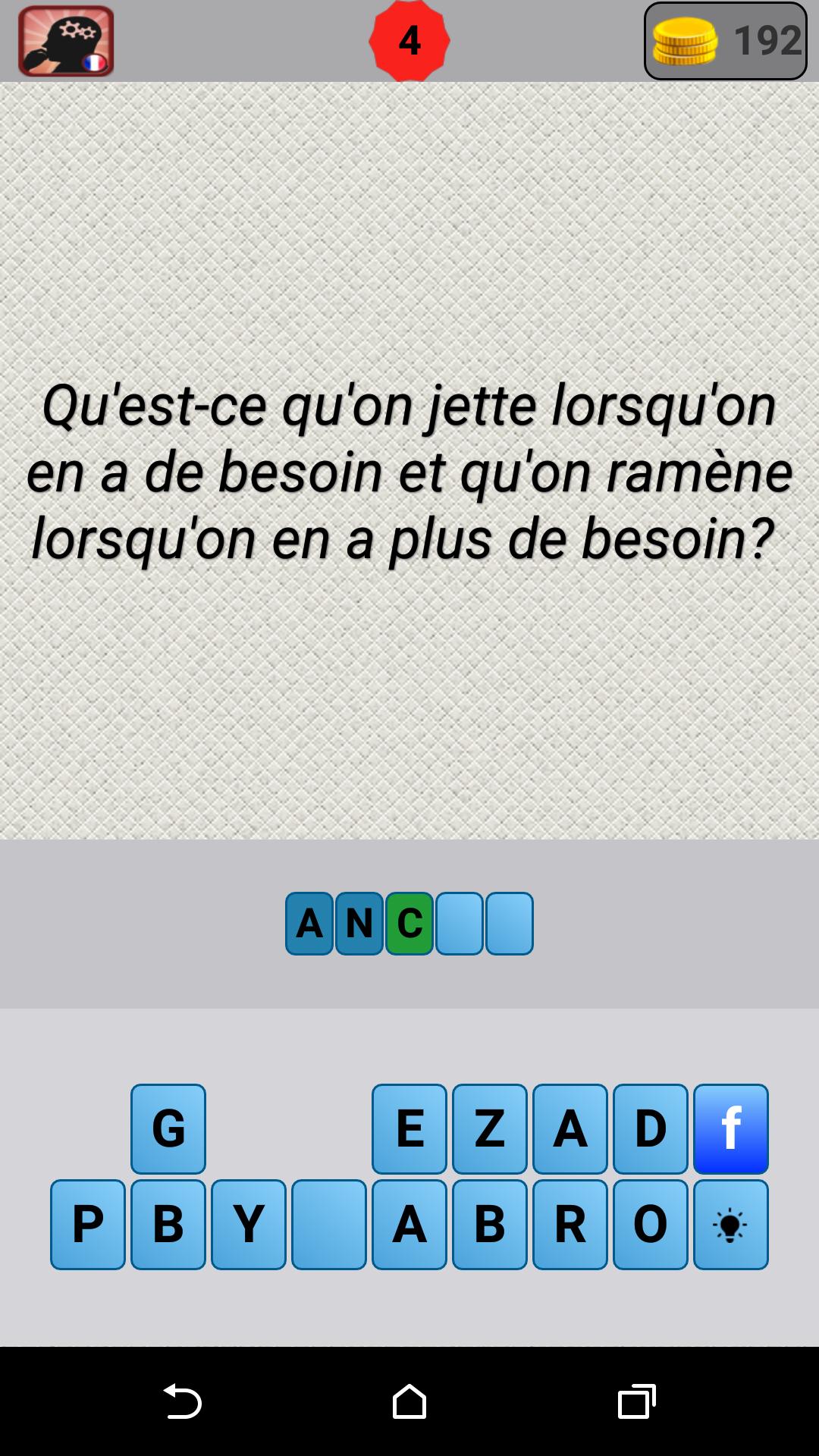Select the letter R tile
This screenshot has height=1456, width=819.
click(x=570, y=1224)
